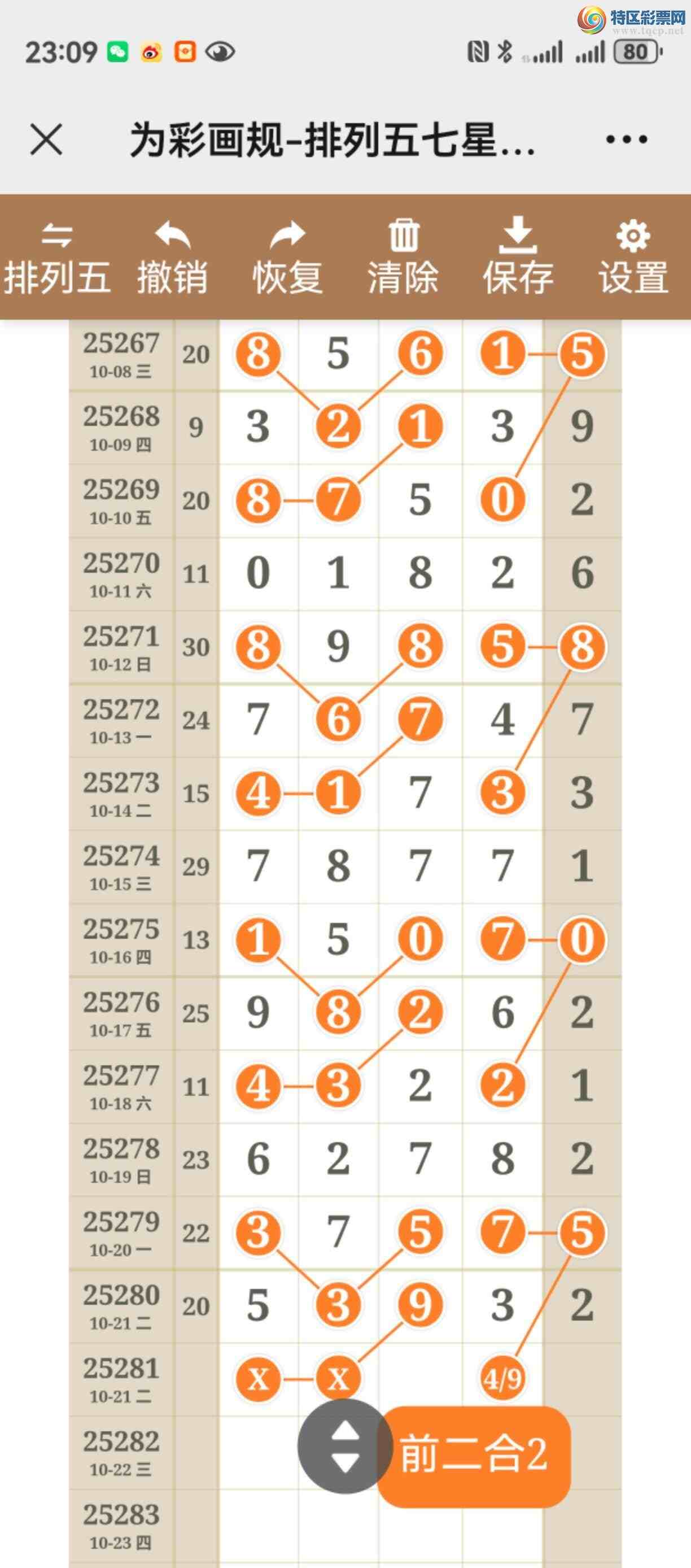Redo the drawing with 恢复
Screen dimensions: 691x1568
click(x=288, y=258)
